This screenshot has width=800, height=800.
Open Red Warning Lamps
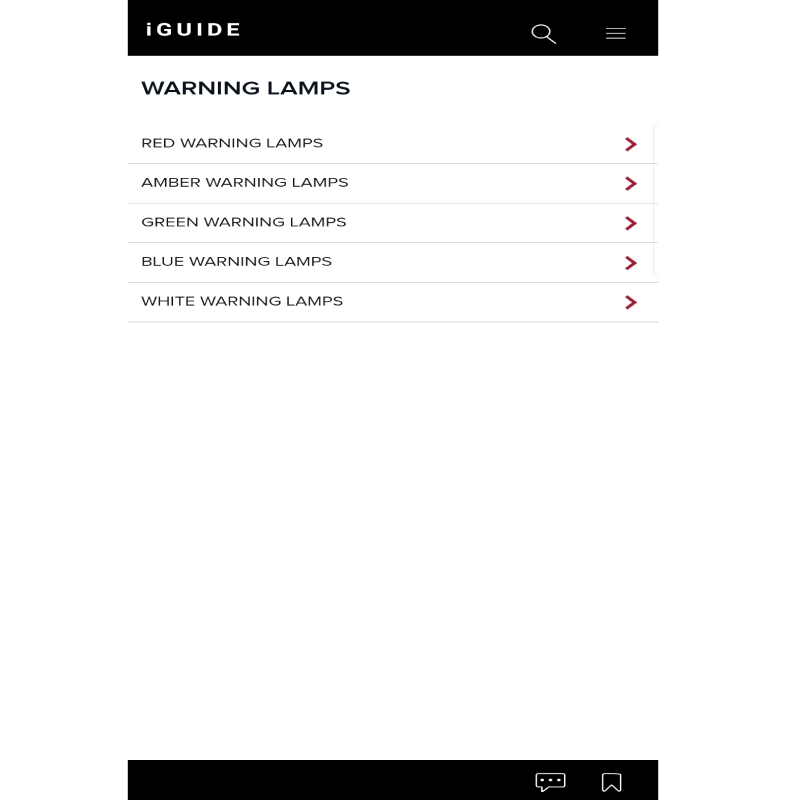tap(393, 144)
